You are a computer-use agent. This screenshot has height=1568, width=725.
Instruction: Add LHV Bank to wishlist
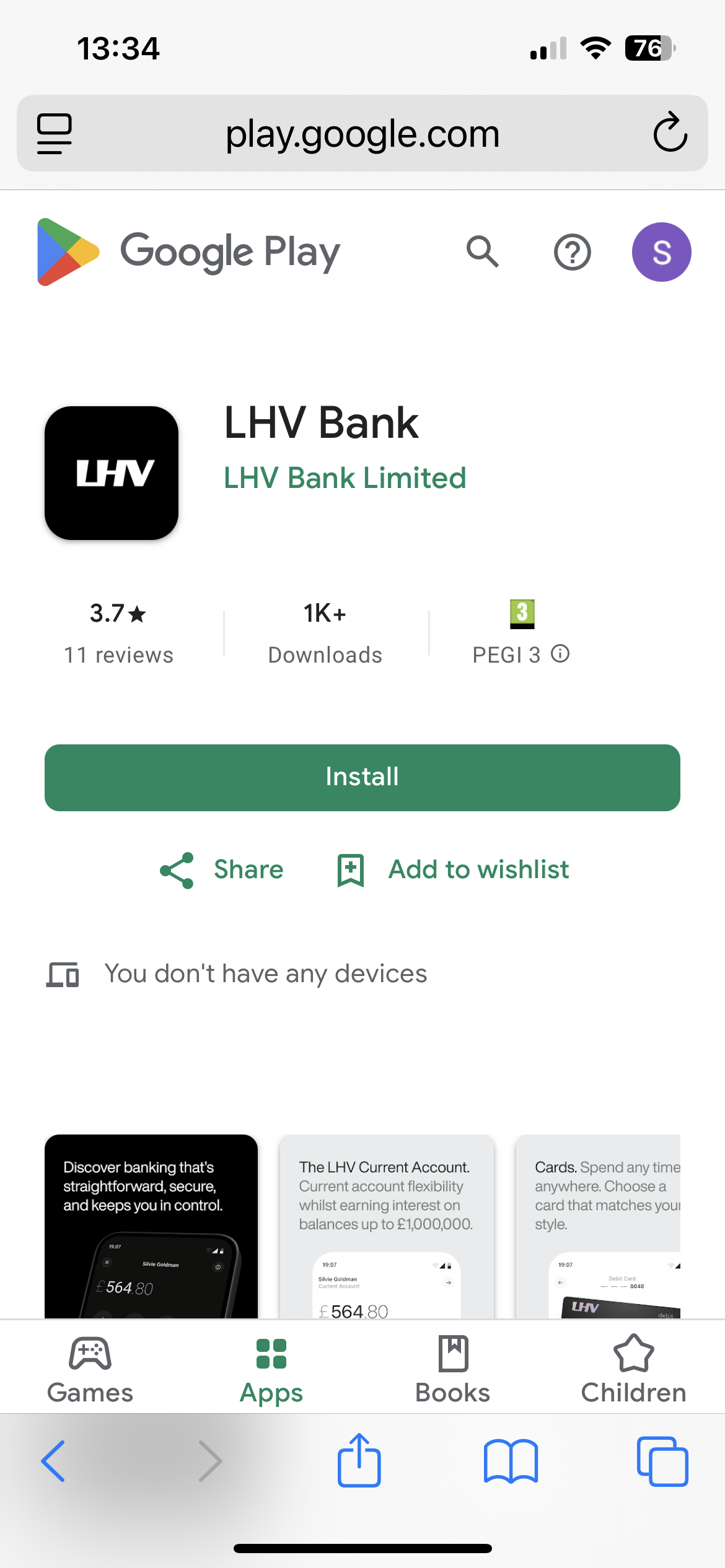click(453, 870)
